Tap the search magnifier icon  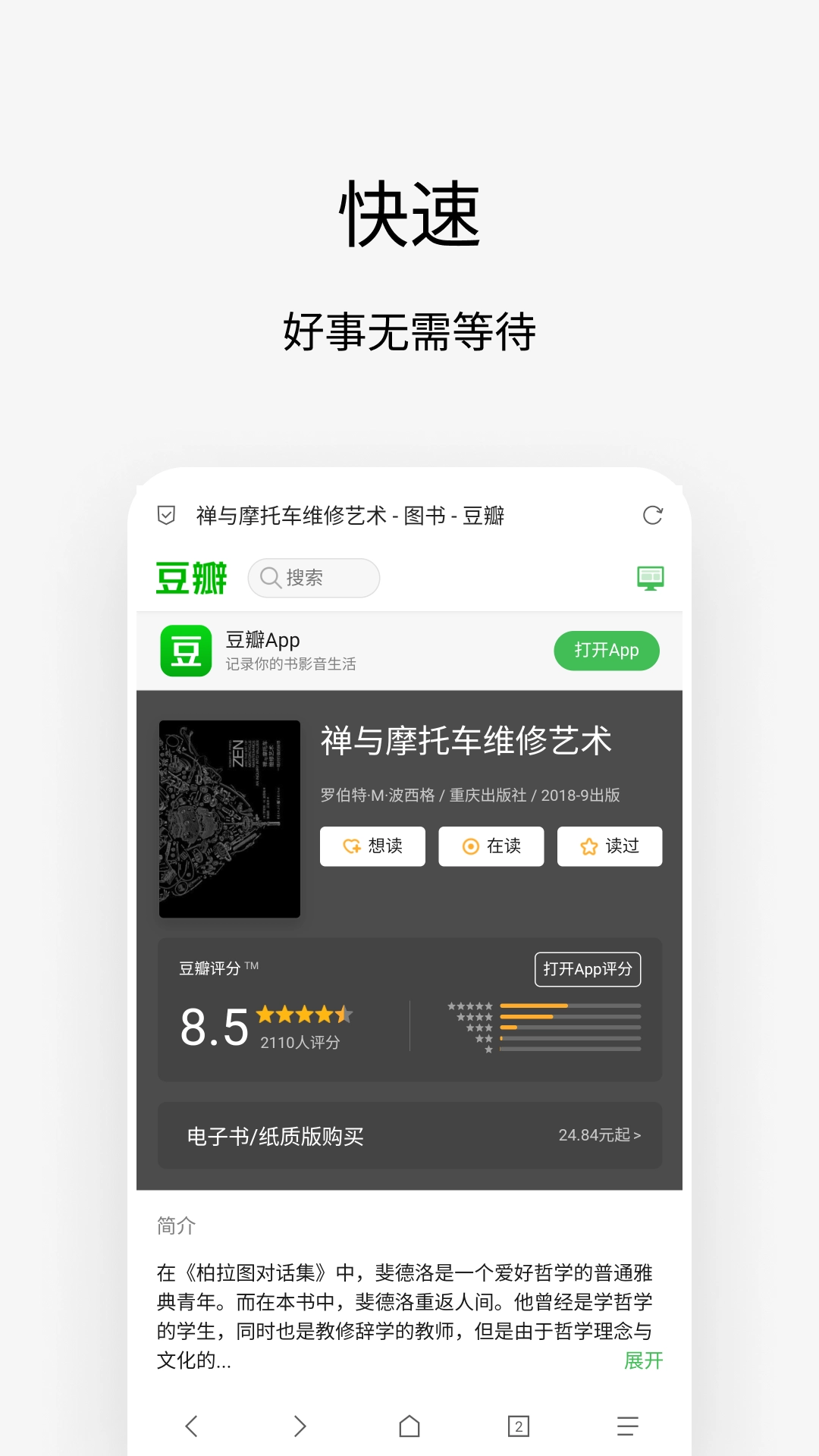[271, 578]
